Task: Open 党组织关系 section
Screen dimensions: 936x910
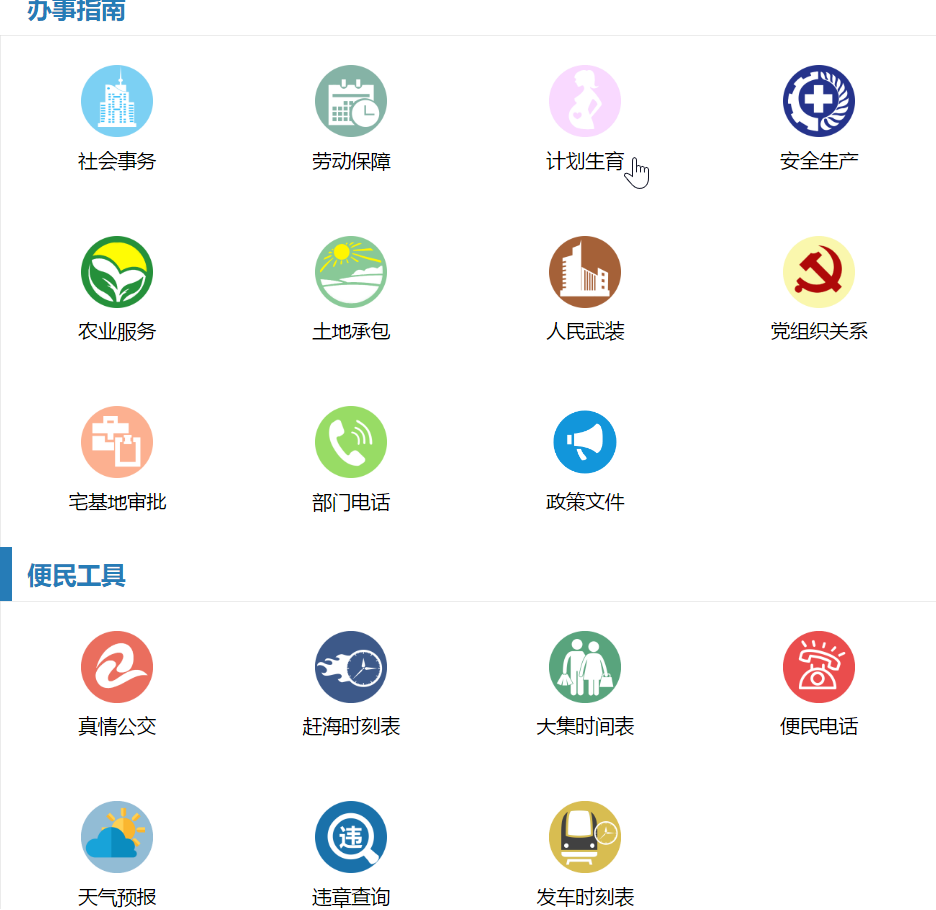Action: tap(819, 272)
